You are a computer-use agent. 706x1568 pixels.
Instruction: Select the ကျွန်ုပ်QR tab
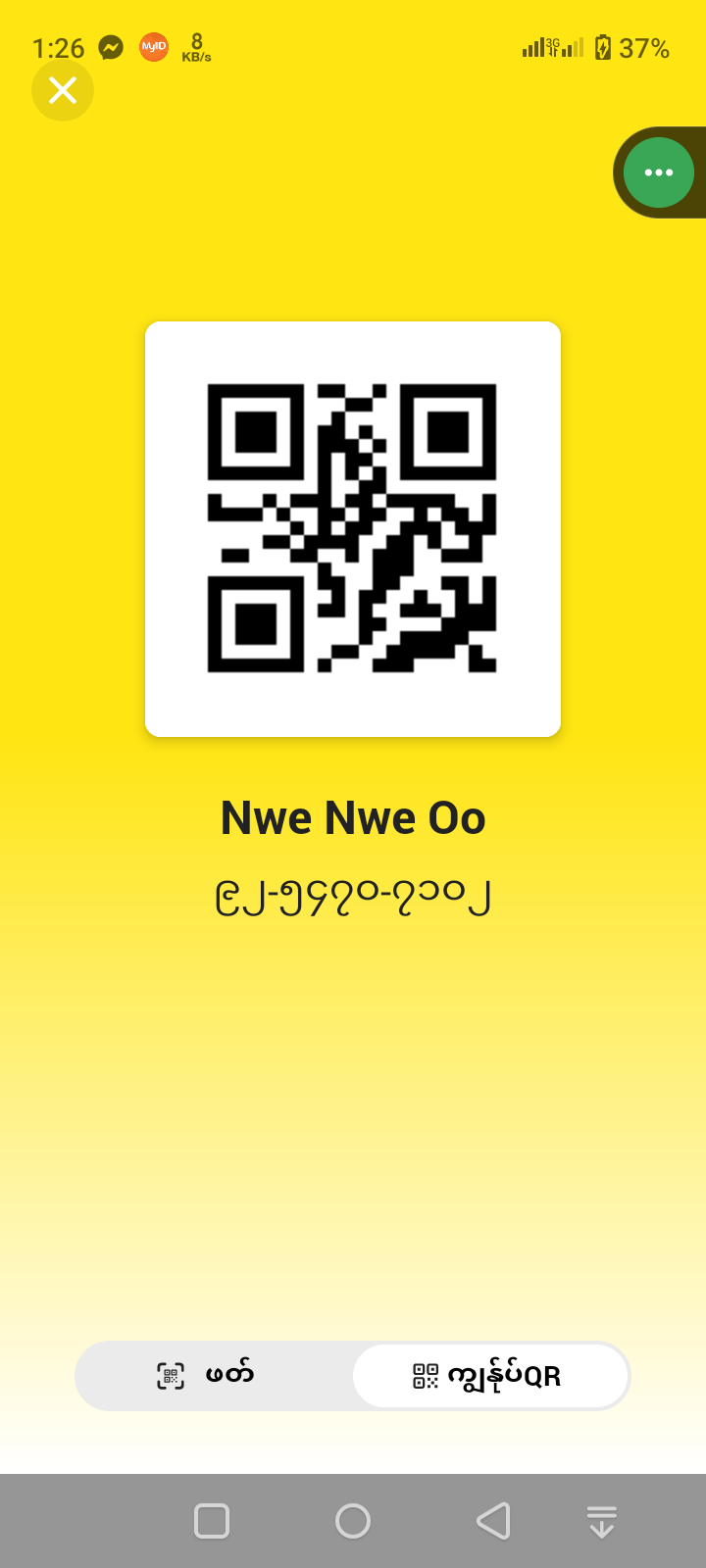click(x=489, y=1375)
